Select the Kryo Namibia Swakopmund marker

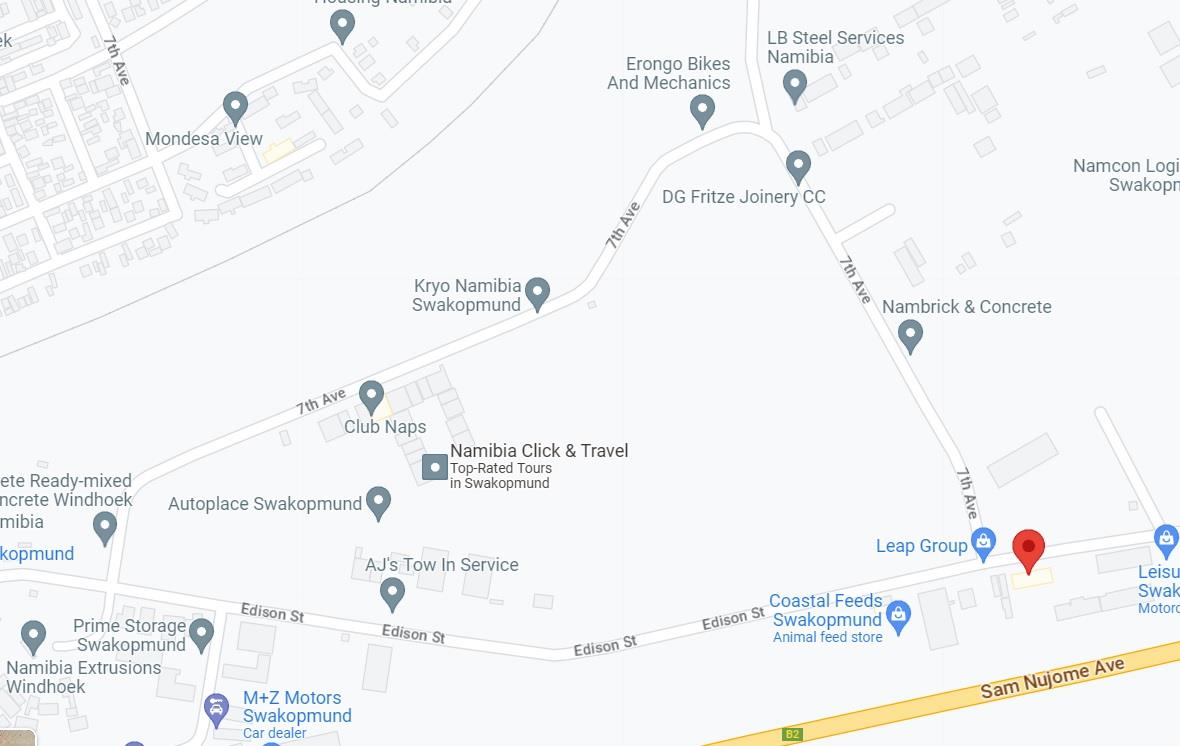(x=538, y=292)
